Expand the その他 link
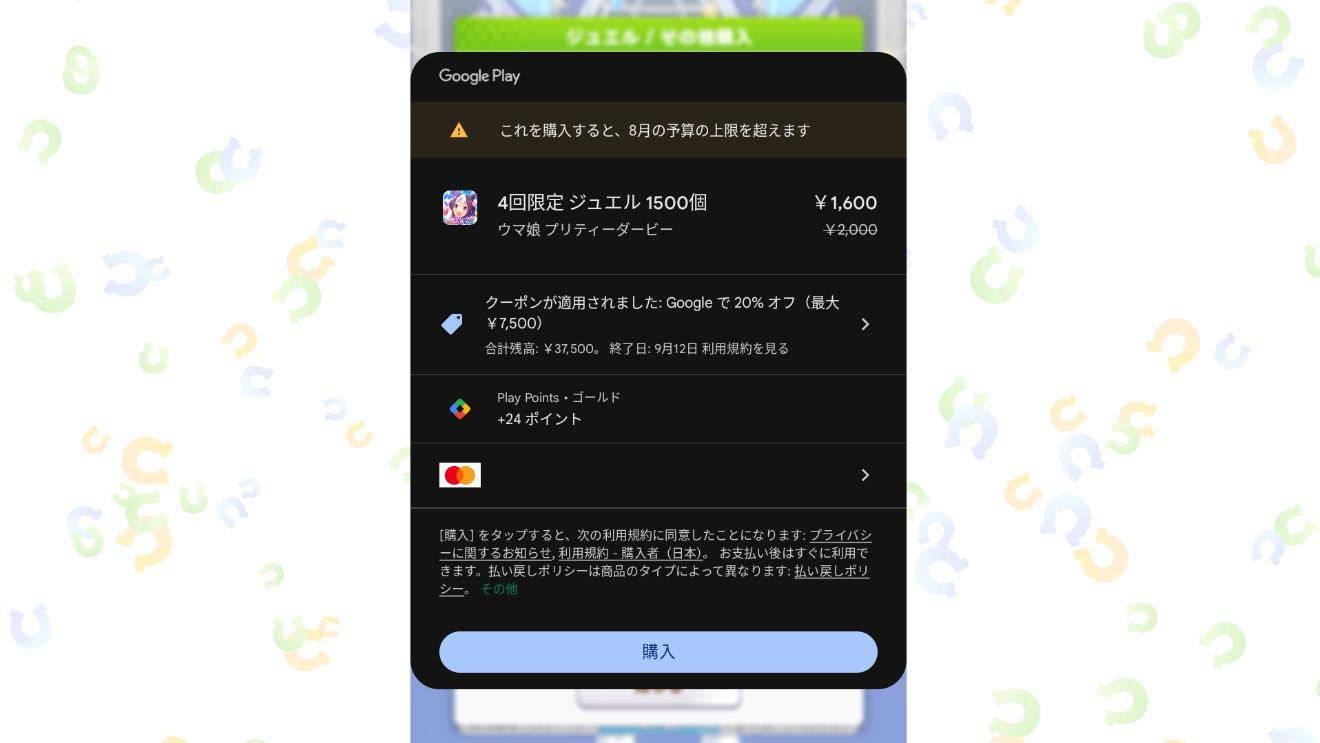Image resolution: width=1320 pixels, height=743 pixels. [x=499, y=589]
